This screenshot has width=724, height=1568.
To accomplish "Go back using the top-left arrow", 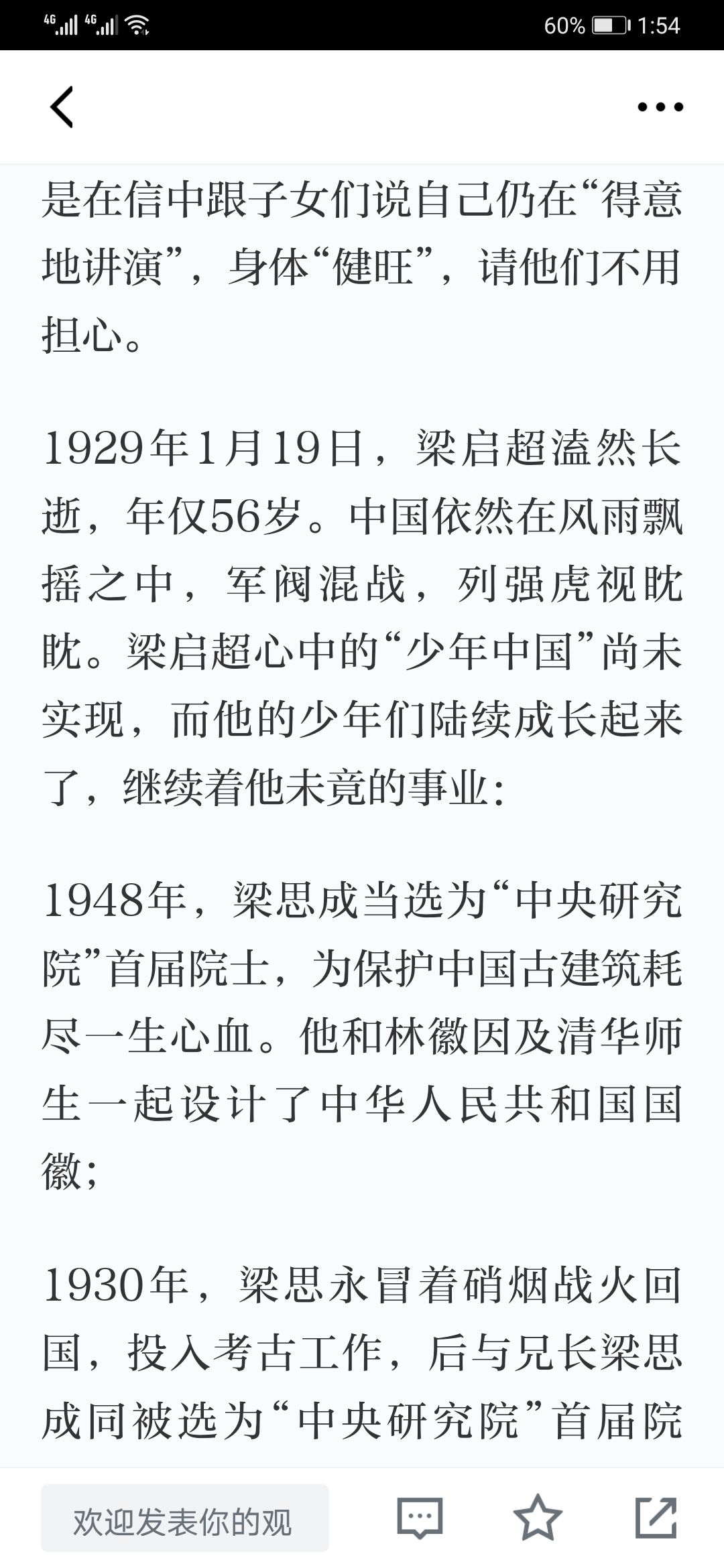I will point(62,107).
